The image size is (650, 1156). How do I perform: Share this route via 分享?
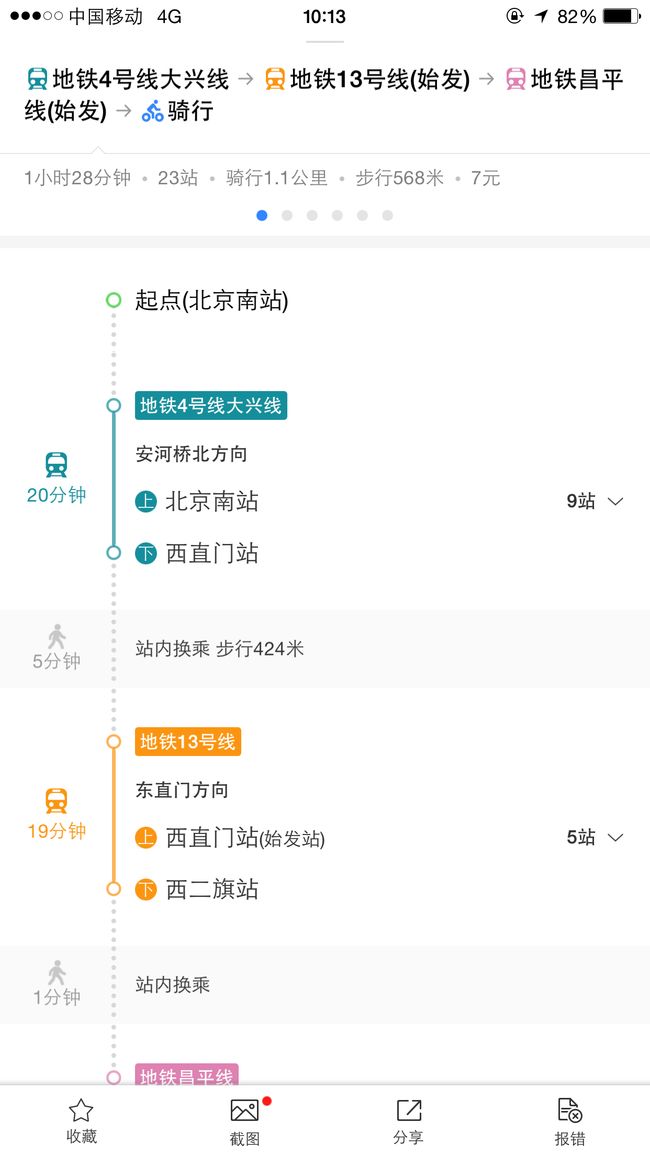[408, 1121]
